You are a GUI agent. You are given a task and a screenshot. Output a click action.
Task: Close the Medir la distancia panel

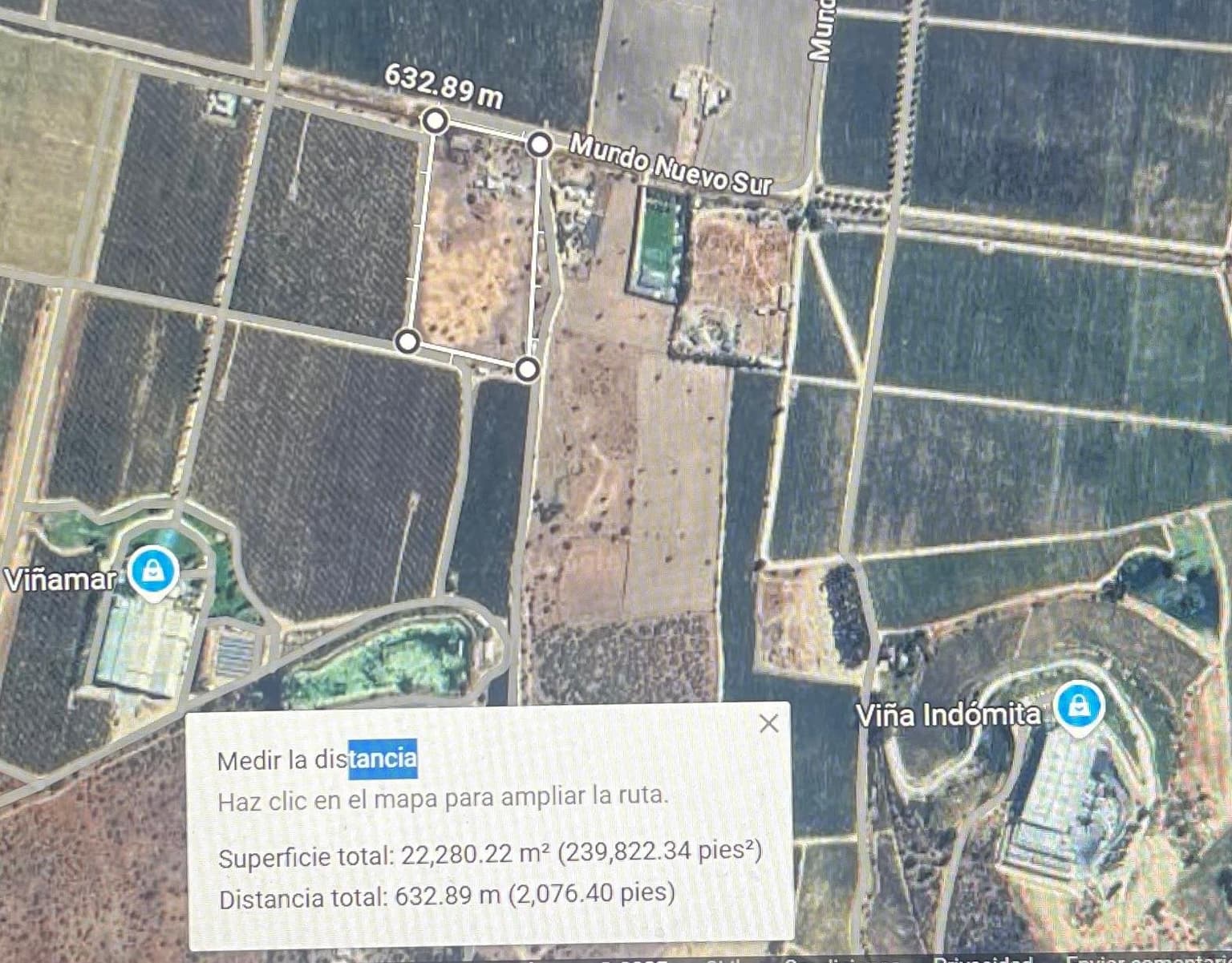coord(768,723)
